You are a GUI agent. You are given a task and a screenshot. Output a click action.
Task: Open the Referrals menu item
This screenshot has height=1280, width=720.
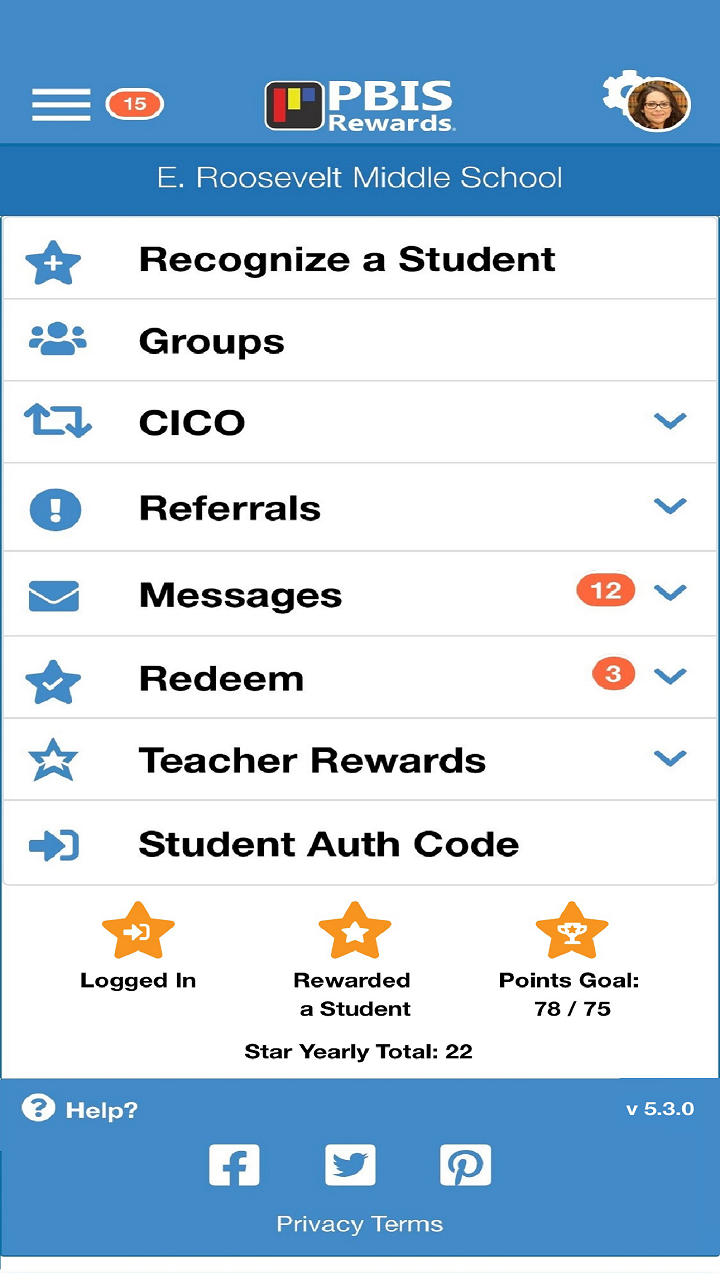tap(230, 508)
